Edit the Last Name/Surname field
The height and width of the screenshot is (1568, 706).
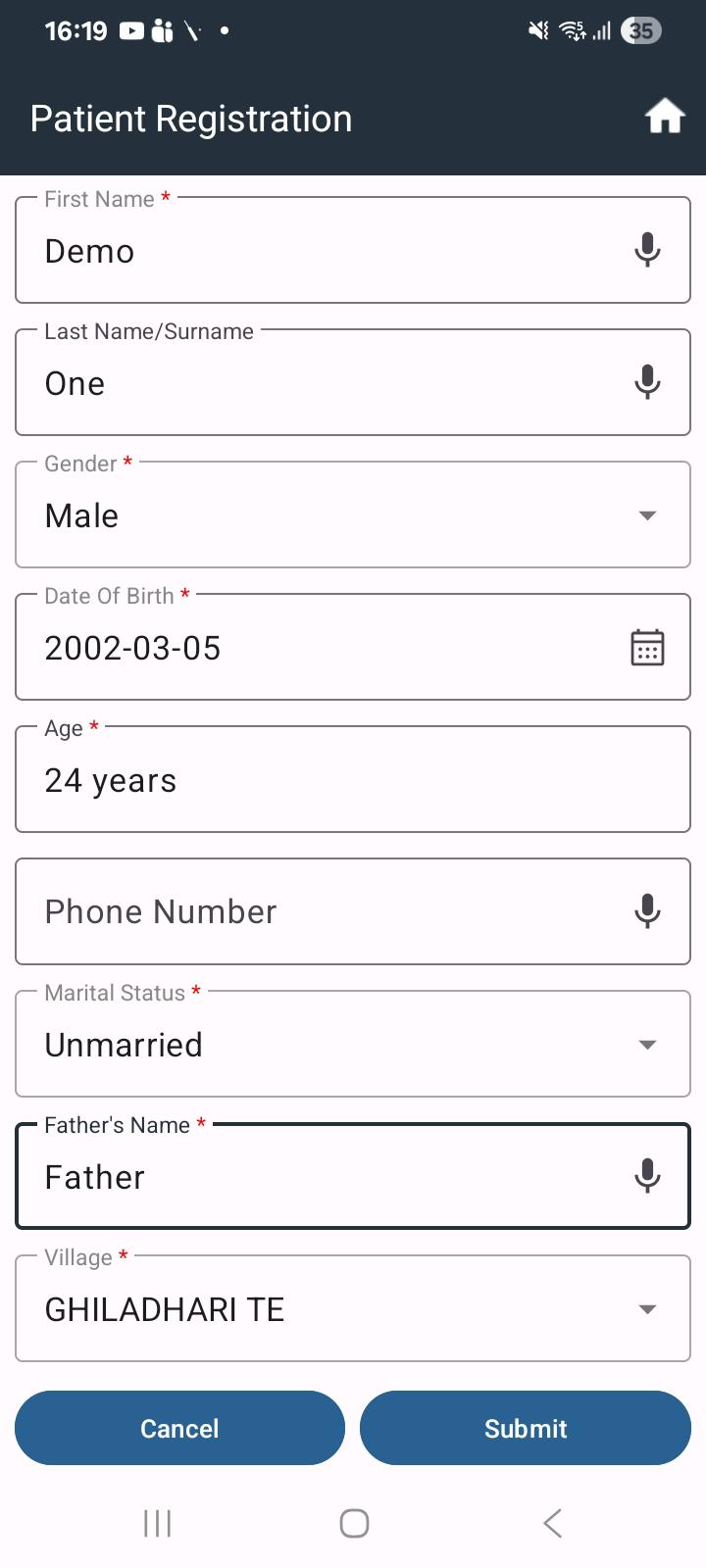pyautogui.click(x=353, y=382)
